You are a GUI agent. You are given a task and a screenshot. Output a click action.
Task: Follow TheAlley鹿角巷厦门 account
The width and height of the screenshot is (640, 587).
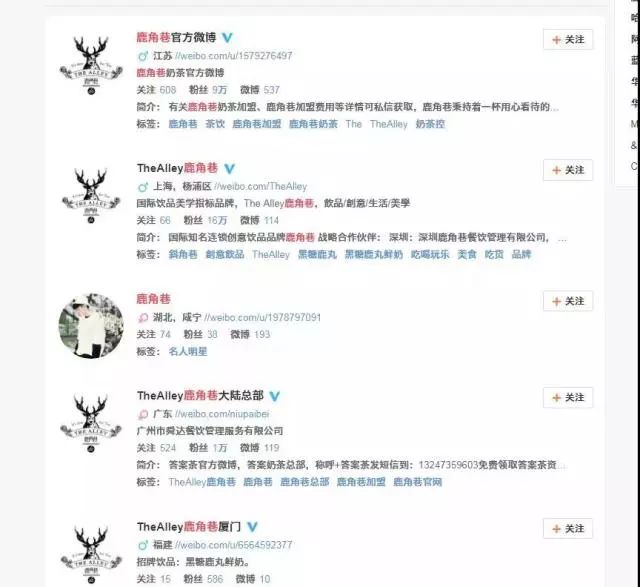568,528
